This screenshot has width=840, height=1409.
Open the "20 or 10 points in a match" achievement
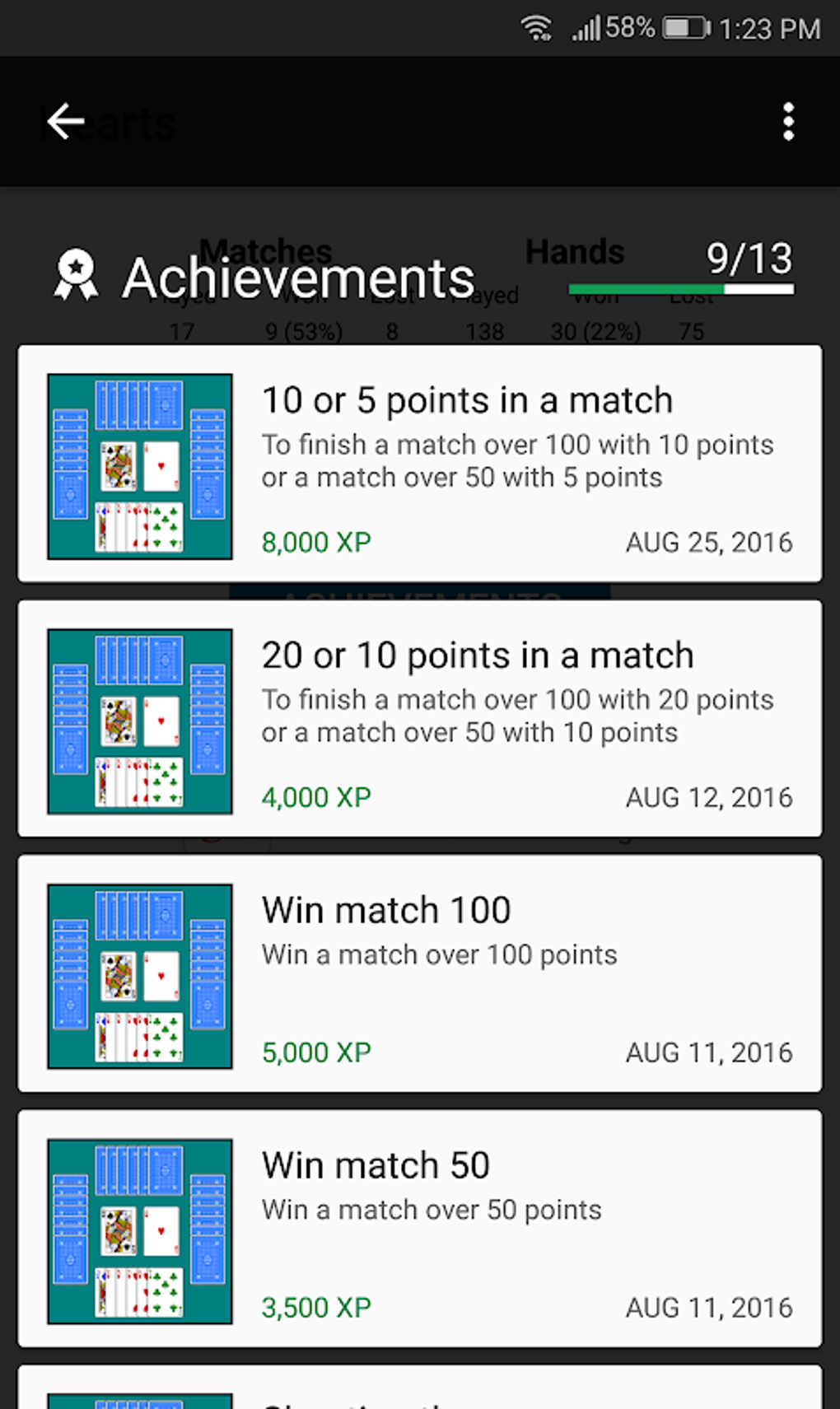(x=420, y=719)
